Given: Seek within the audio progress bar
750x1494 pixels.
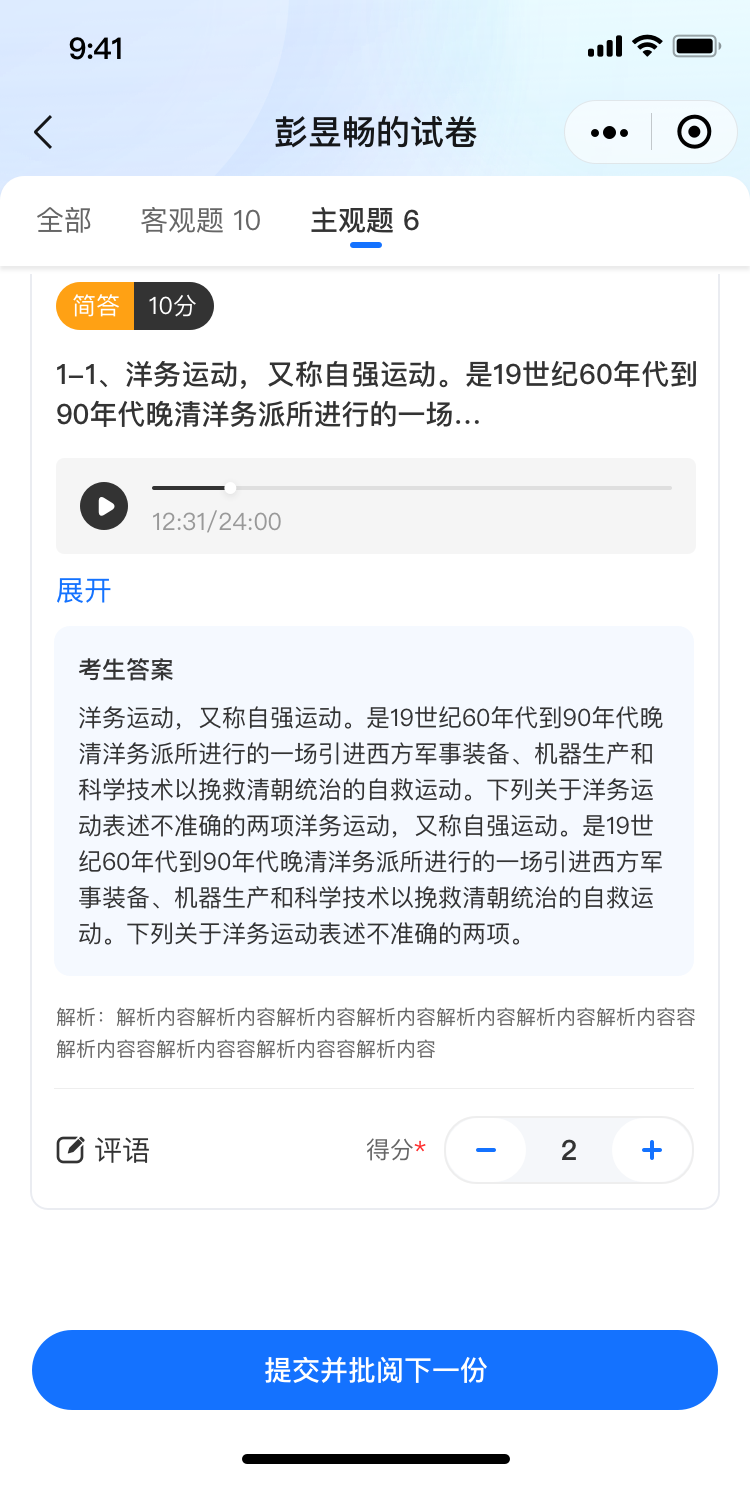Looking at the screenshot, I should tap(411, 488).
